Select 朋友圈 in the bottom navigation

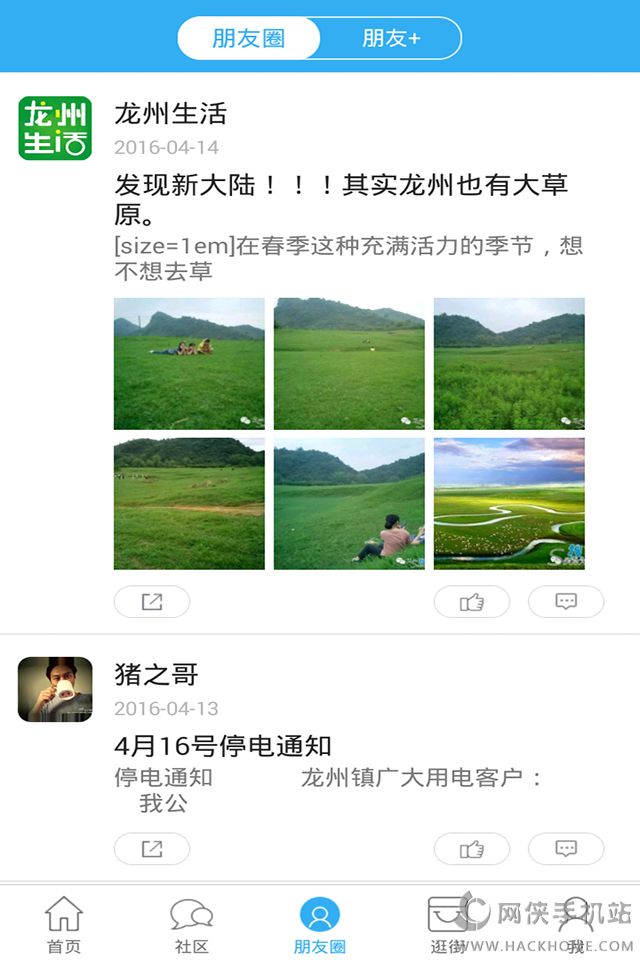coord(320,924)
